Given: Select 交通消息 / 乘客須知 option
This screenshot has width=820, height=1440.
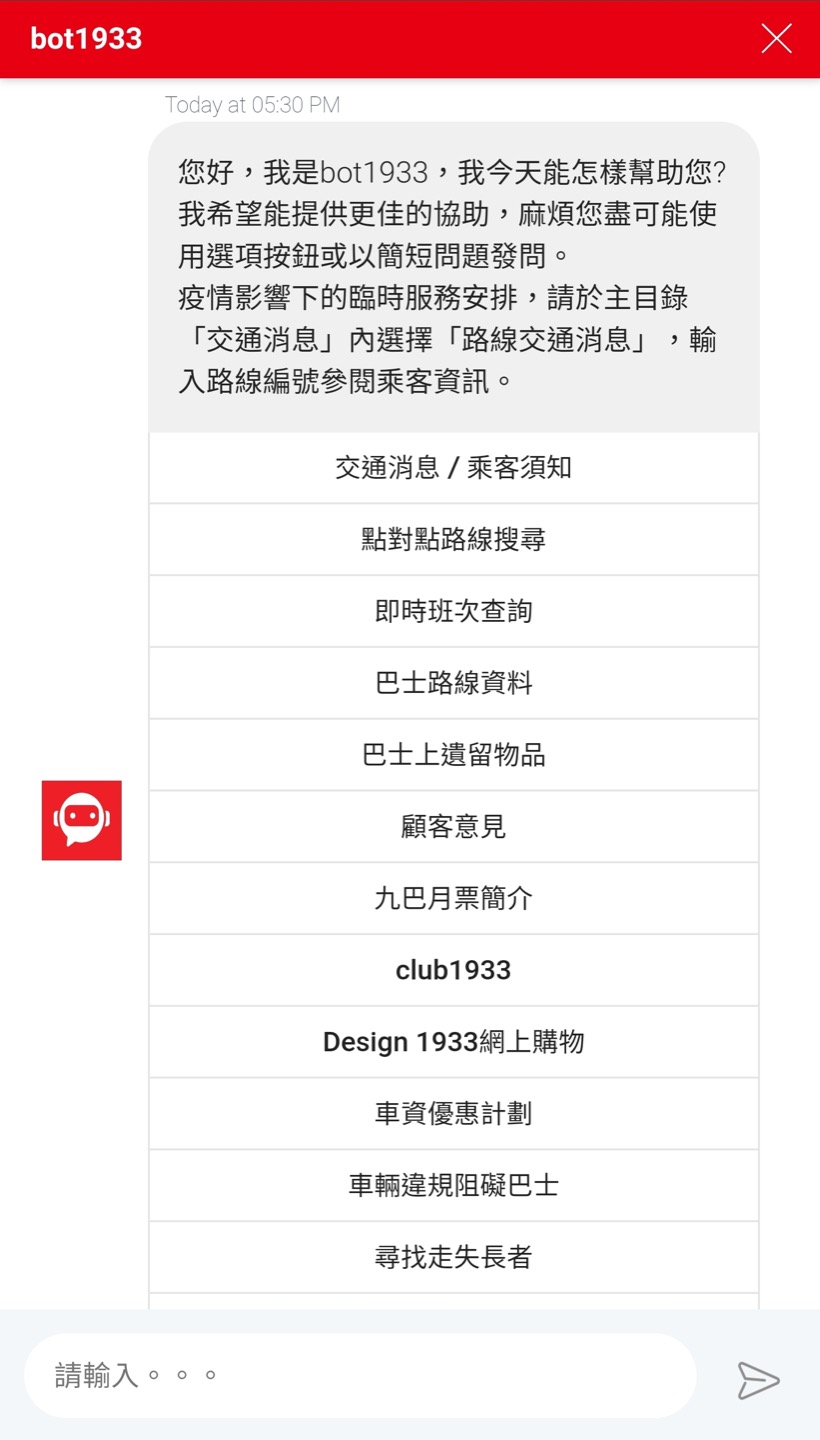Looking at the screenshot, I should click(x=453, y=468).
